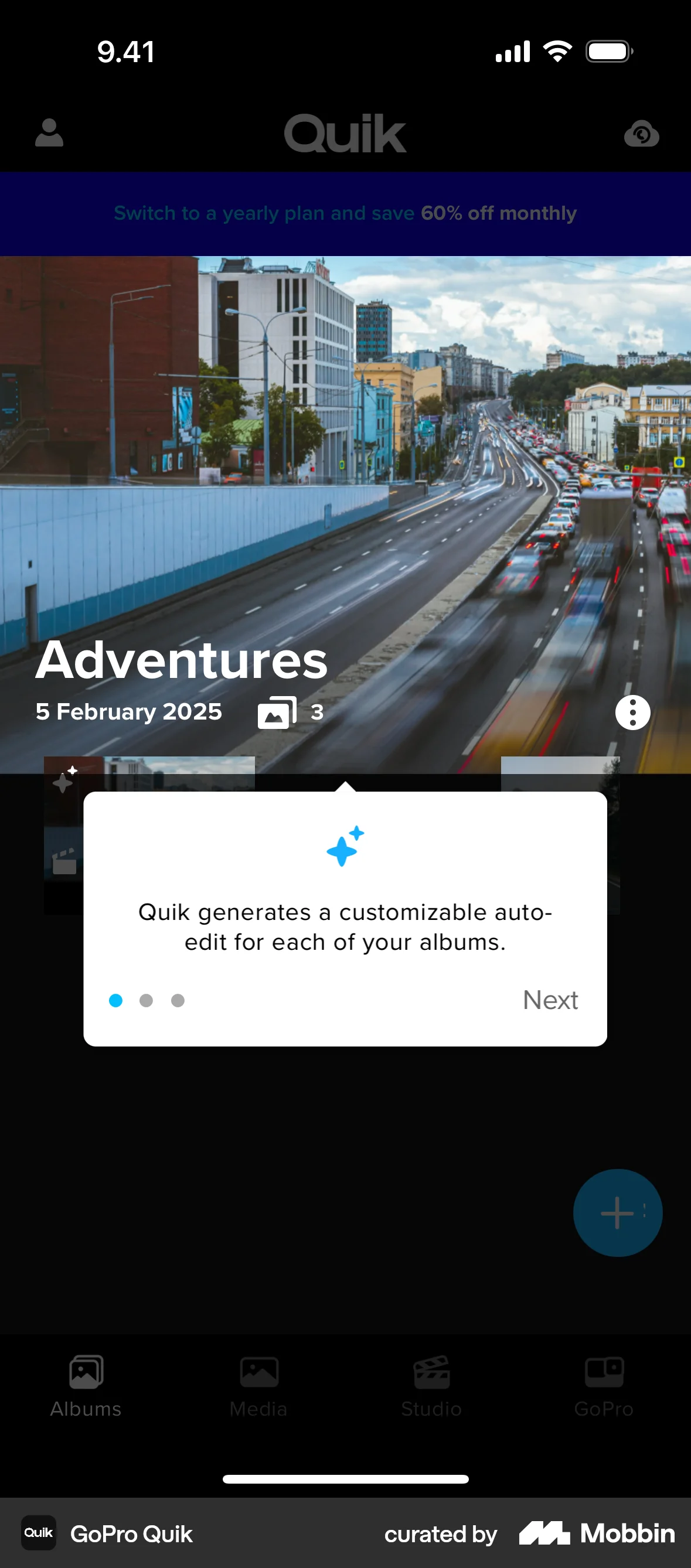The height and width of the screenshot is (1568, 691).
Task: Select the first blue pagination dot
Action: (114, 1000)
